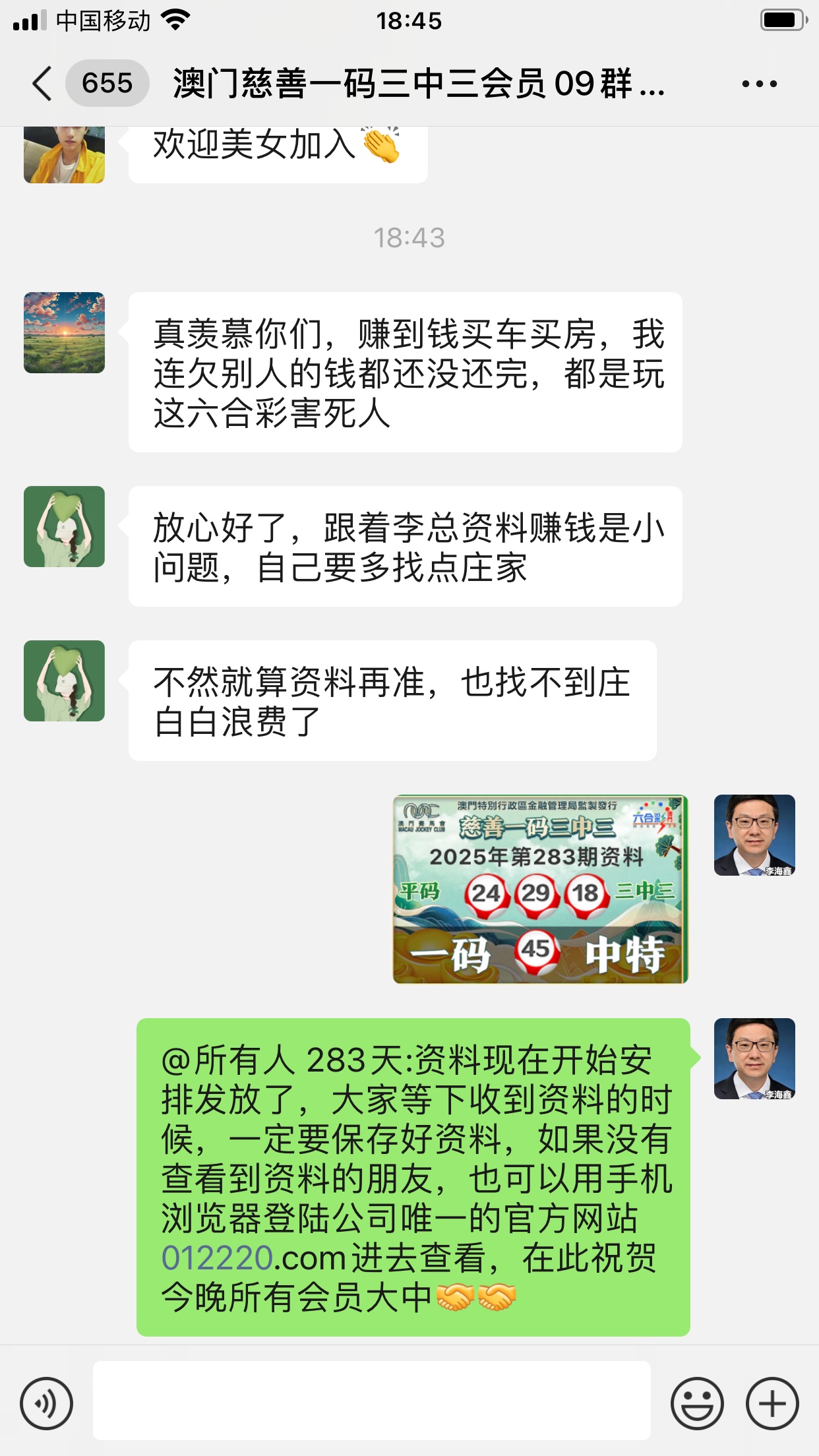This screenshot has width=819, height=1456.
Task: Tap the message text input field
Action: [371, 1400]
